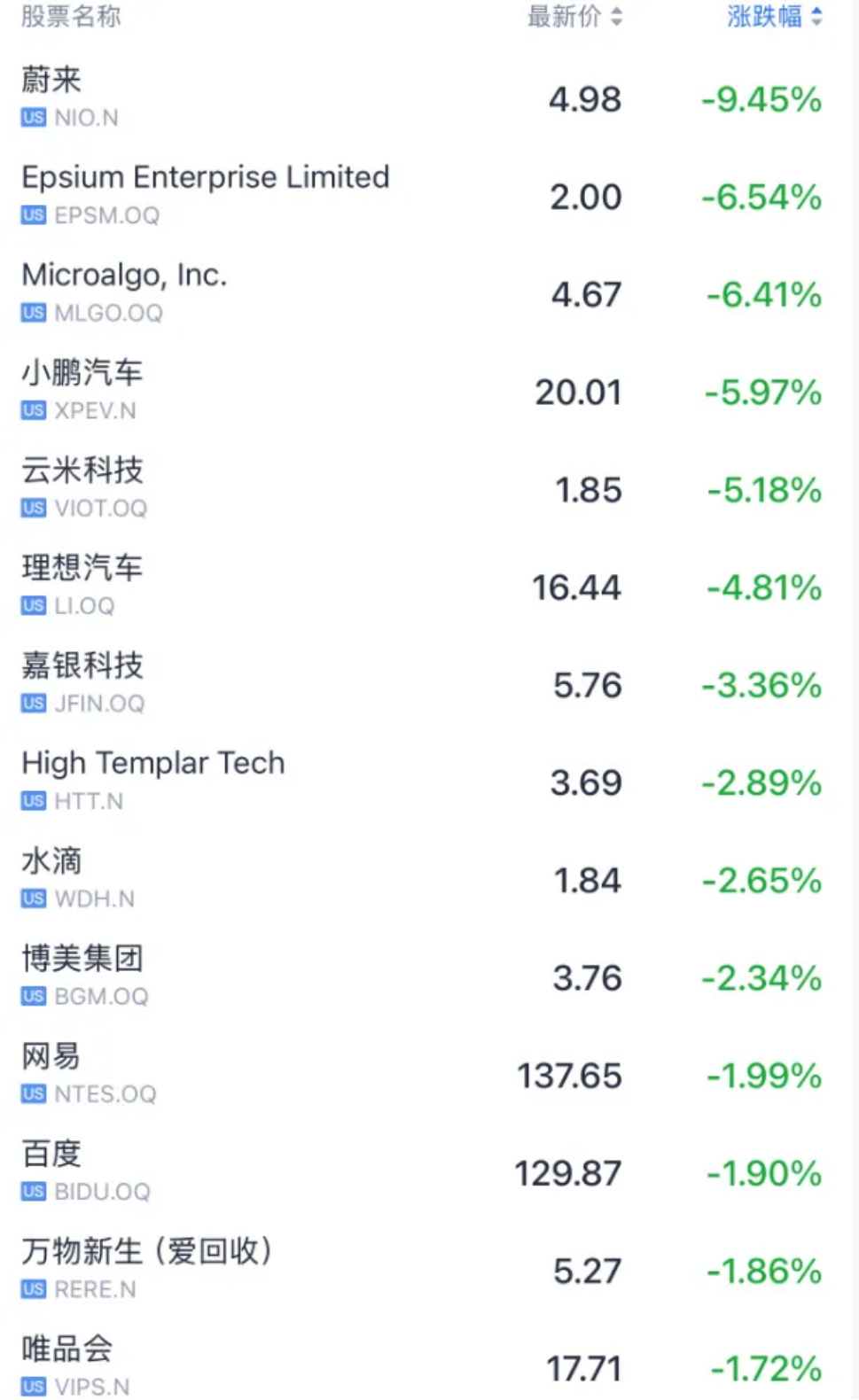
Task: Click the US badge next to MLGO.OQ
Action: [x=32, y=313]
